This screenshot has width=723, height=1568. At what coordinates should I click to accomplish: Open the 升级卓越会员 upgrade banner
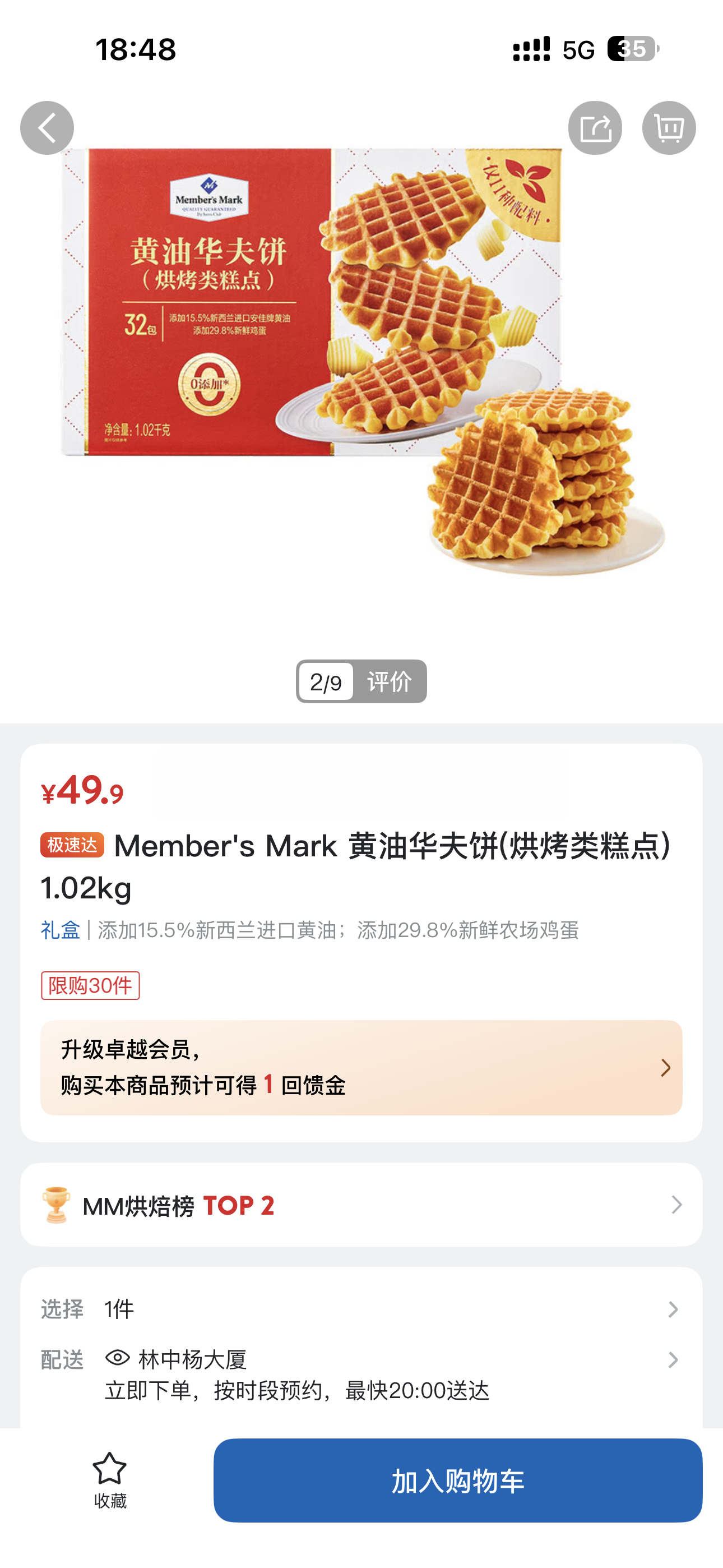click(x=361, y=1068)
